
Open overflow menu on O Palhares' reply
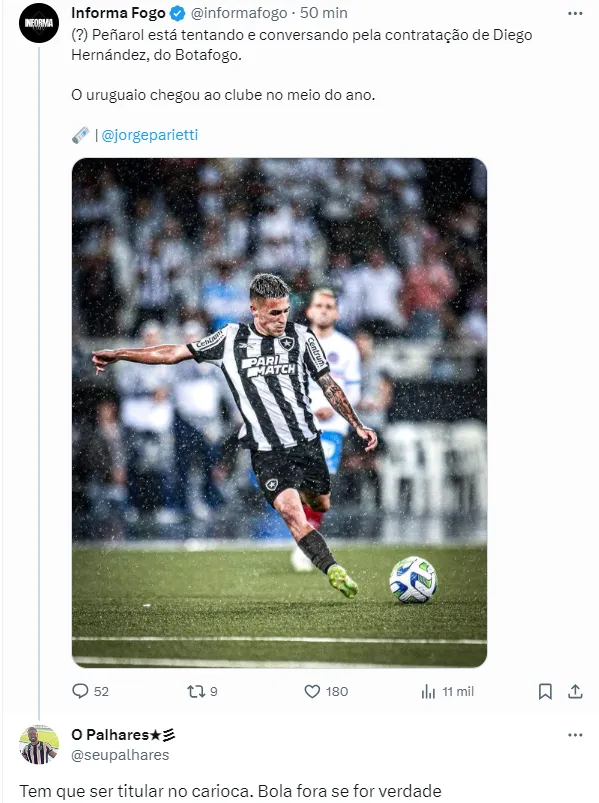pos(575,735)
